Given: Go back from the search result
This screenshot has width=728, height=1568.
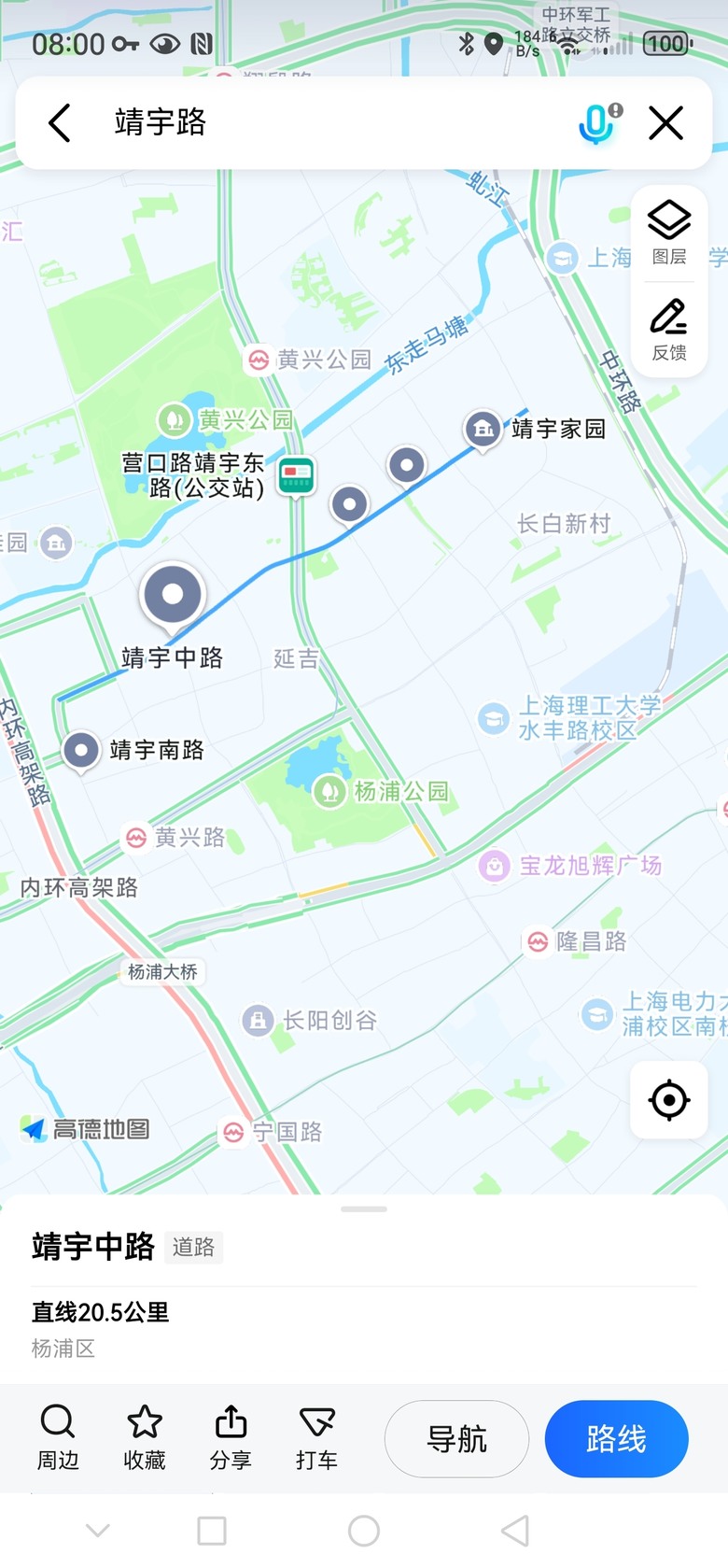Looking at the screenshot, I should (x=60, y=122).
